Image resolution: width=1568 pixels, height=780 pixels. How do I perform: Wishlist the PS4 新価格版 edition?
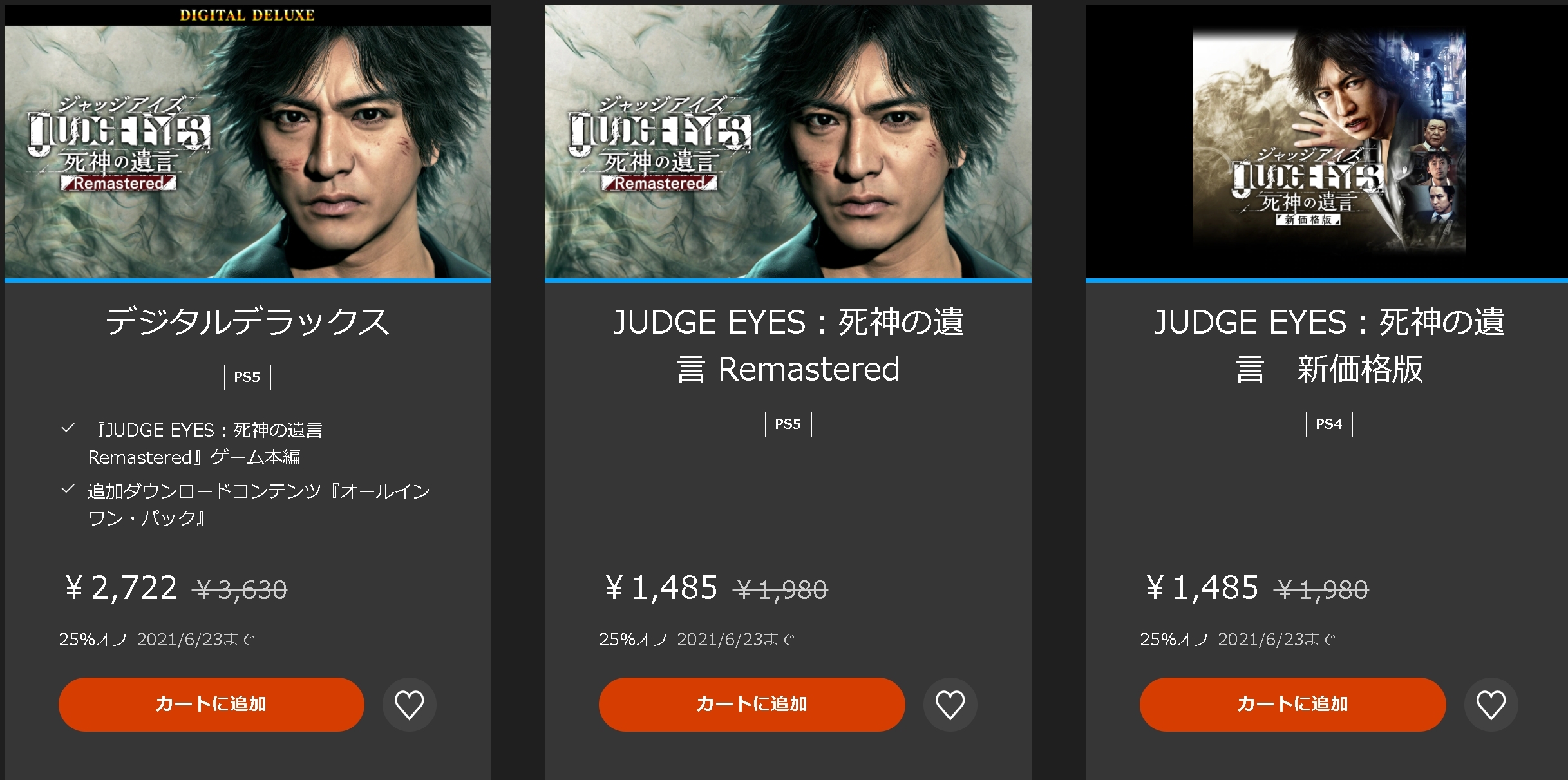coord(1491,704)
